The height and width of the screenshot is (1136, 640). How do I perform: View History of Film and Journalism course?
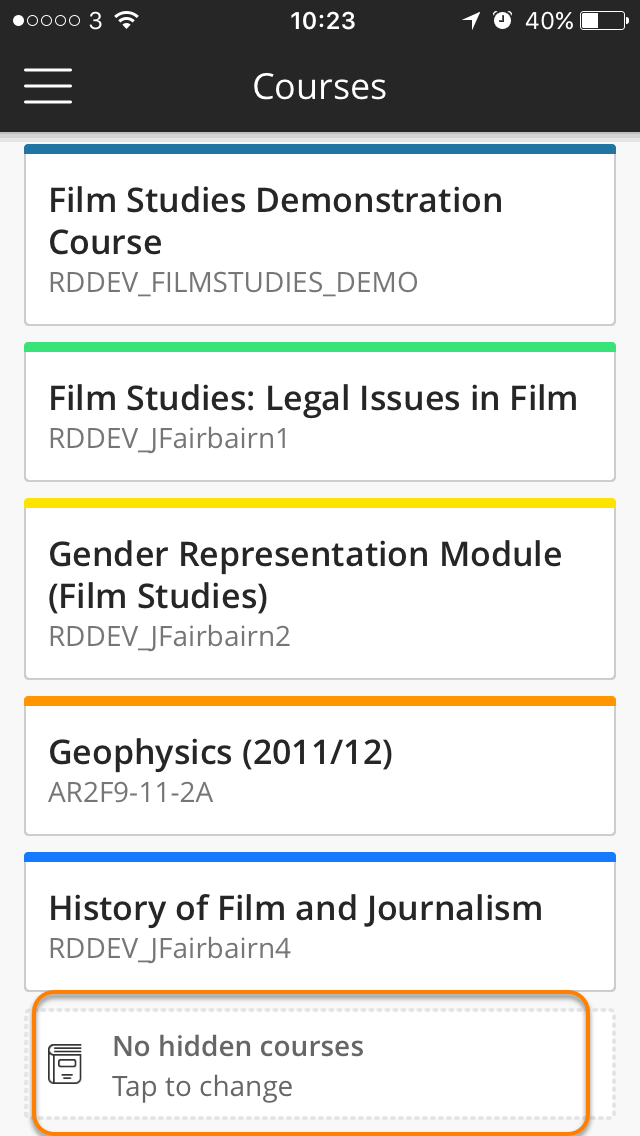coord(320,922)
